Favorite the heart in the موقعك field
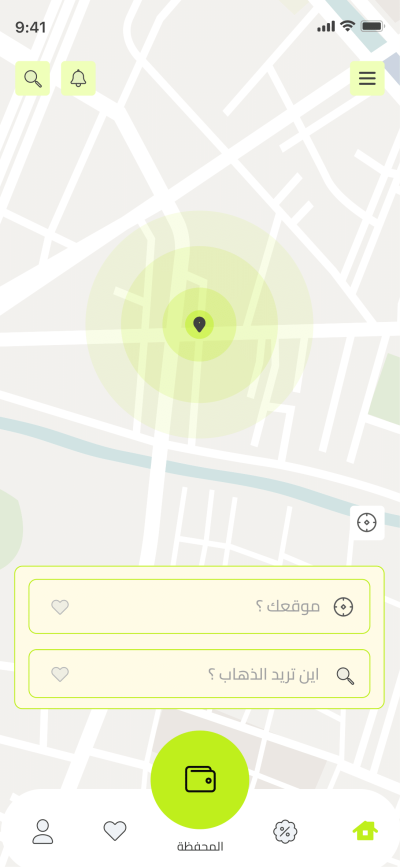 click(60, 607)
